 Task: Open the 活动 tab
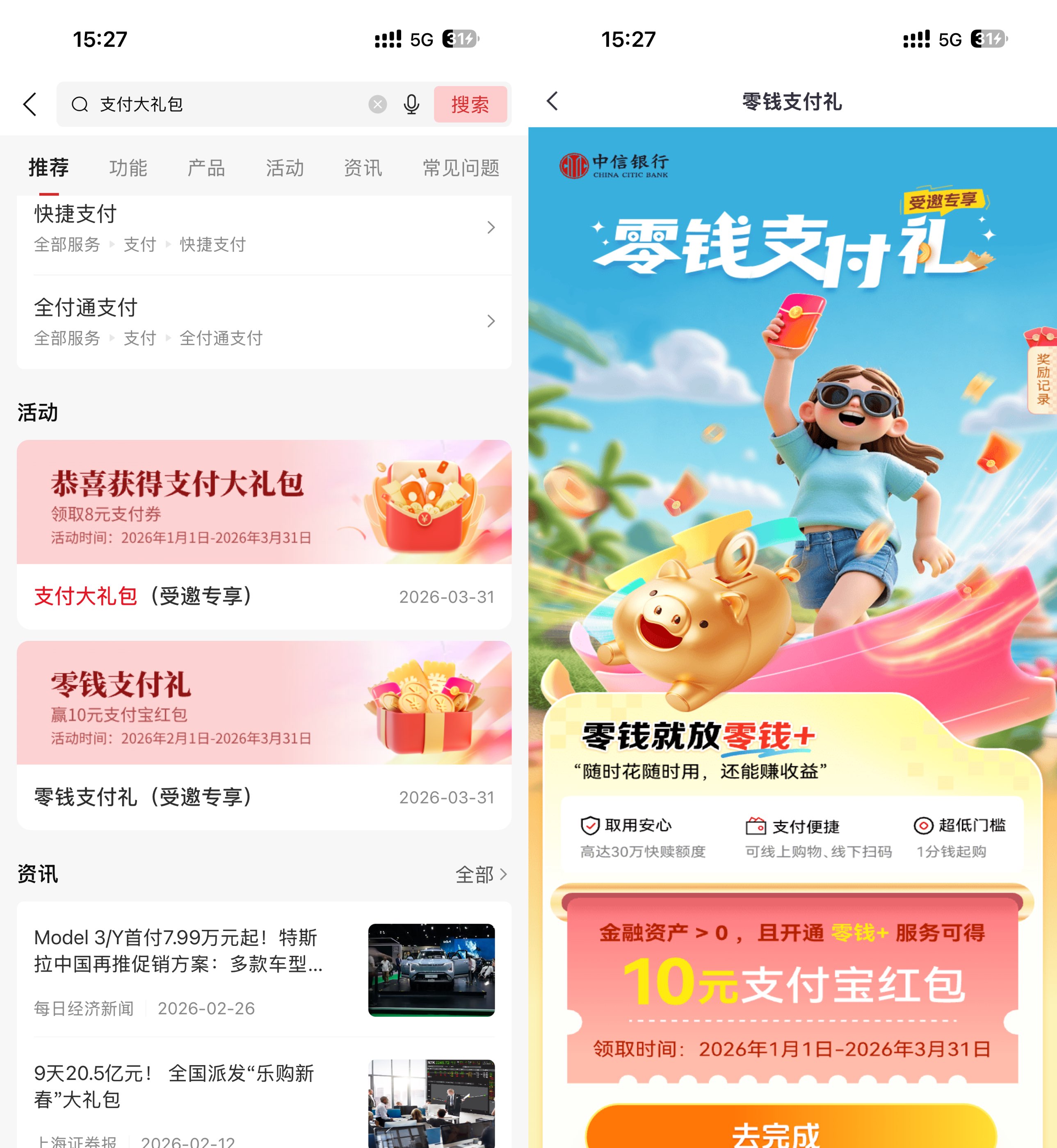284,168
